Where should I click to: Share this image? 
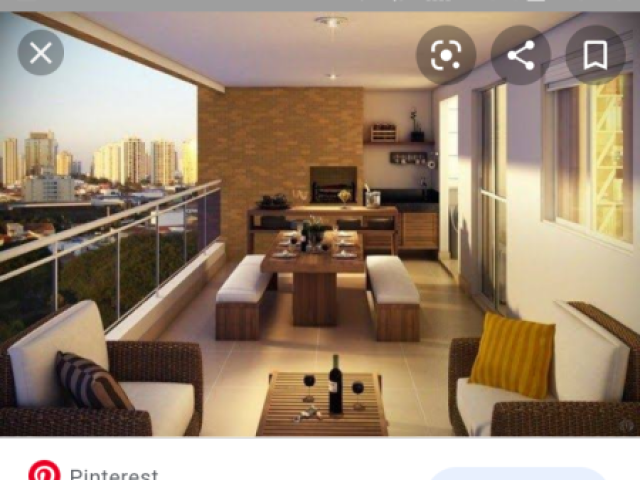(521, 54)
